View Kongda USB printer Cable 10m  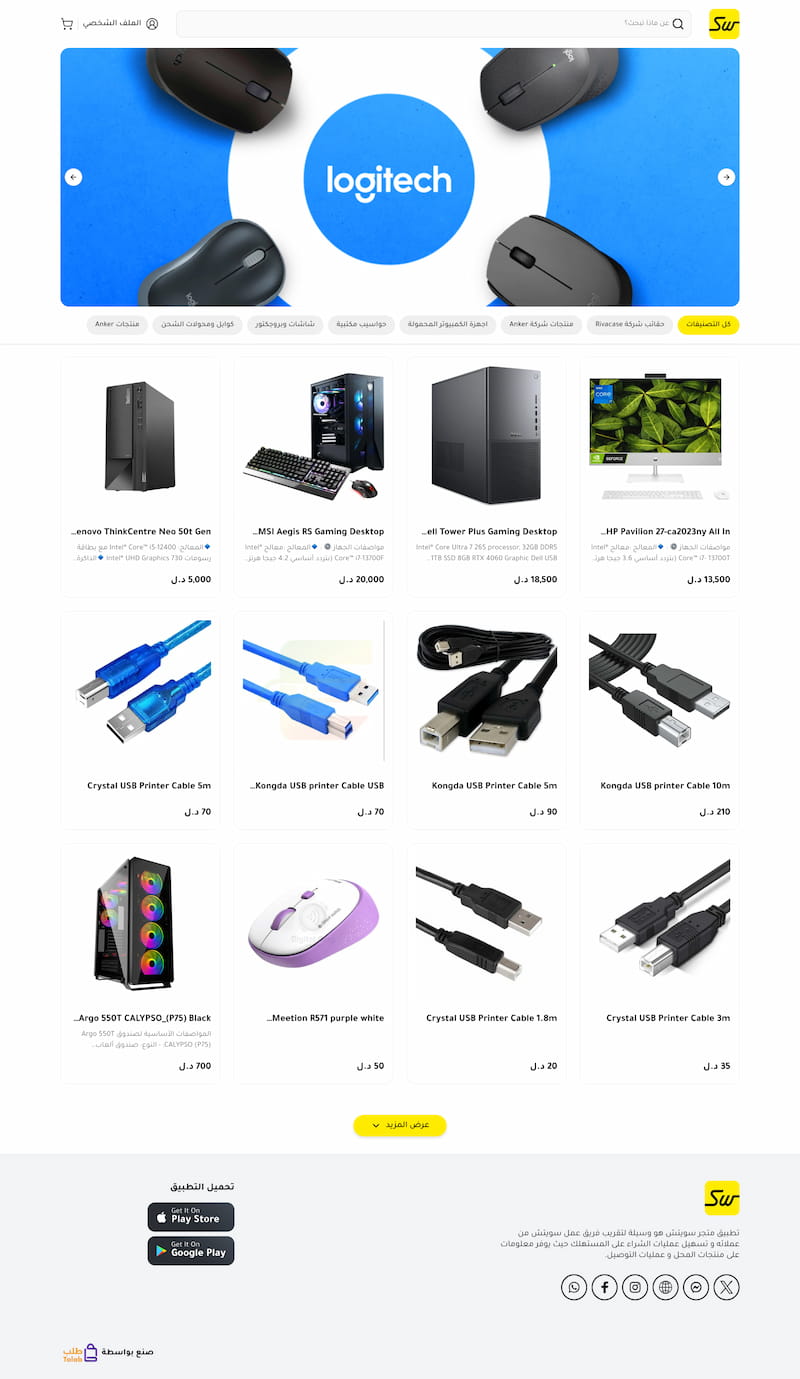click(x=659, y=720)
